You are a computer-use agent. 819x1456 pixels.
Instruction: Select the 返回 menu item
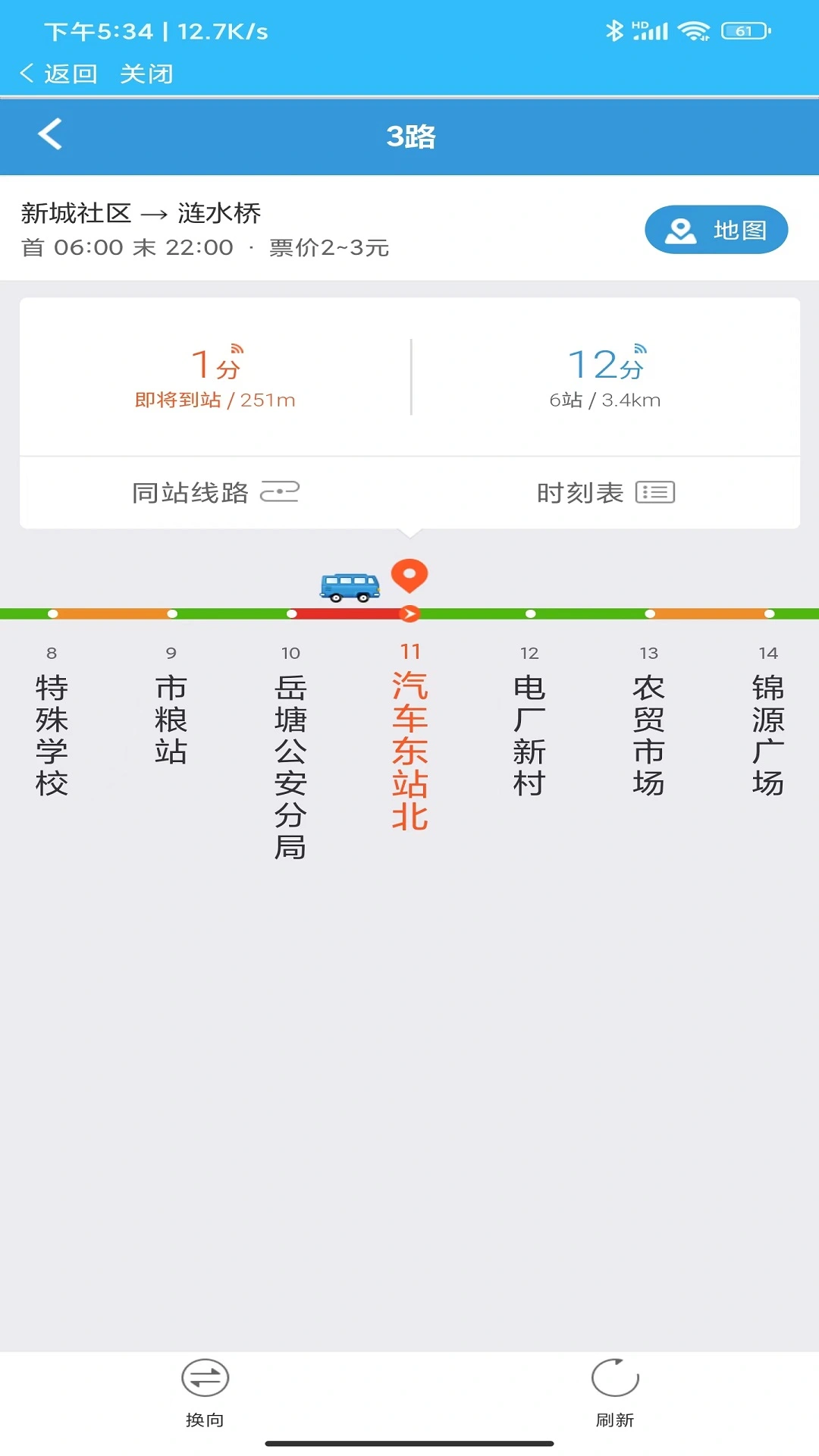71,73
